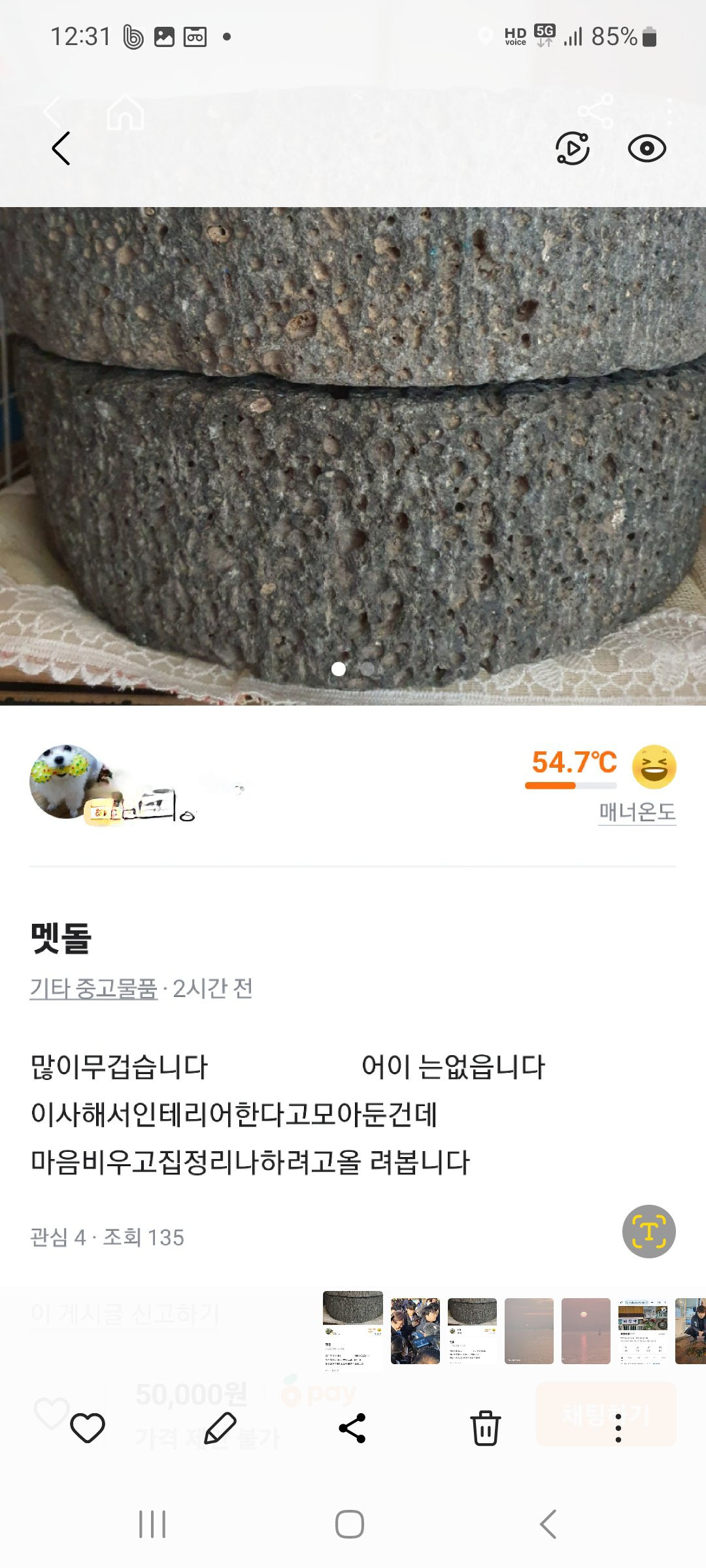Go back from the photo viewer
The height and width of the screenshot is (1568, 706).
tap(61, 148)
